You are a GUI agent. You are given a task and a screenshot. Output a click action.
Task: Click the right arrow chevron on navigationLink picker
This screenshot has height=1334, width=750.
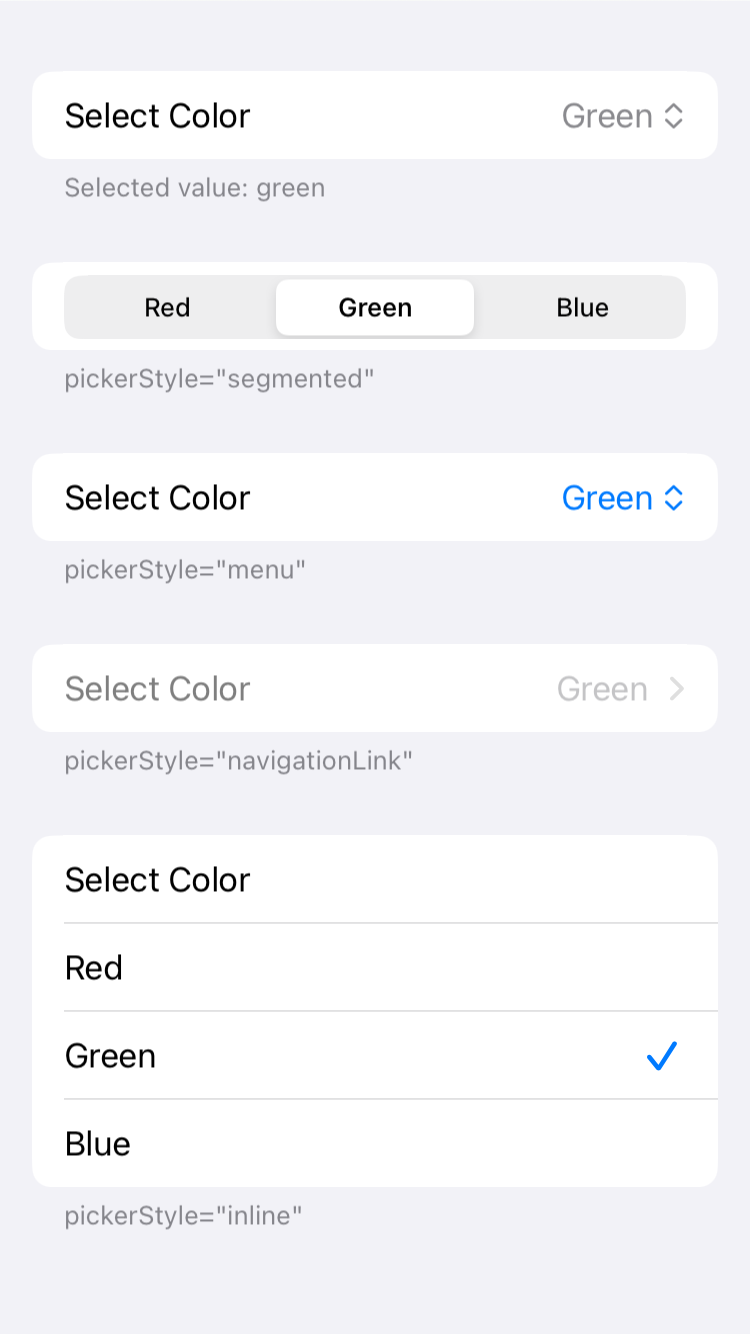click(679, 688)
